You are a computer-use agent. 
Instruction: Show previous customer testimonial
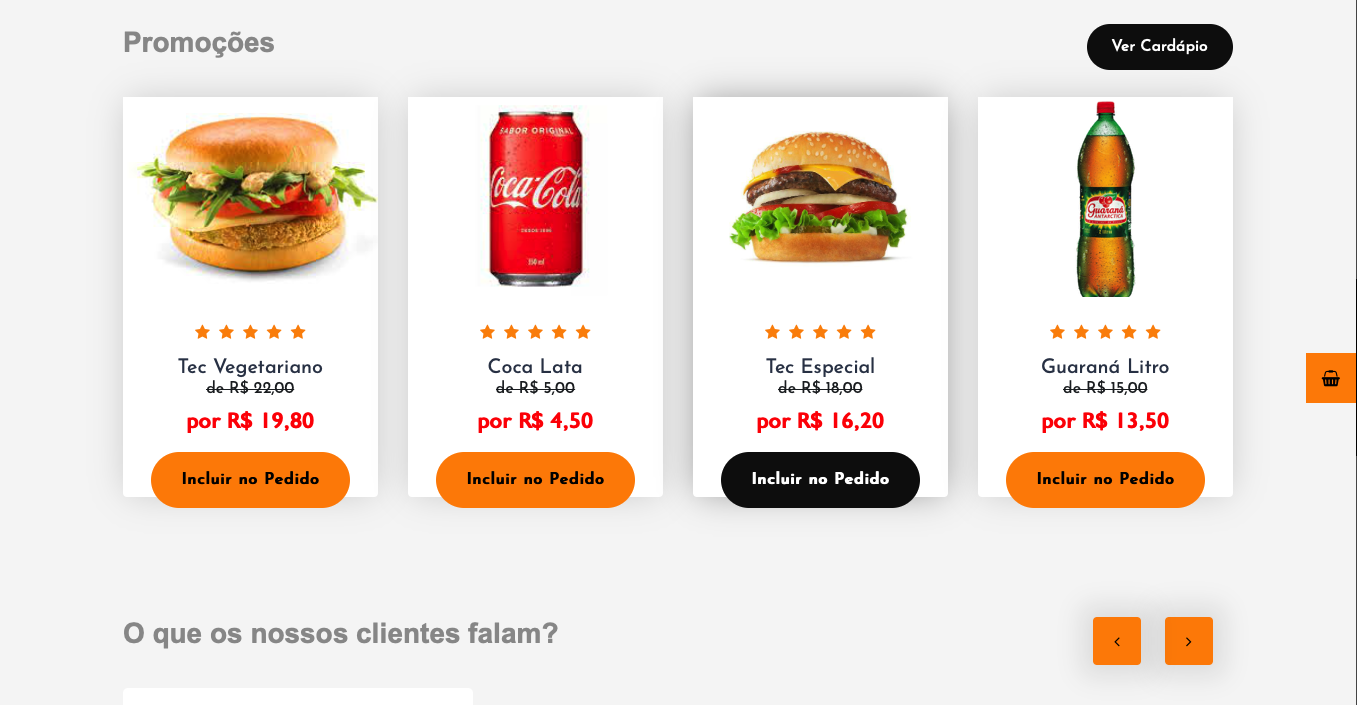click(x=1117, y=641)
